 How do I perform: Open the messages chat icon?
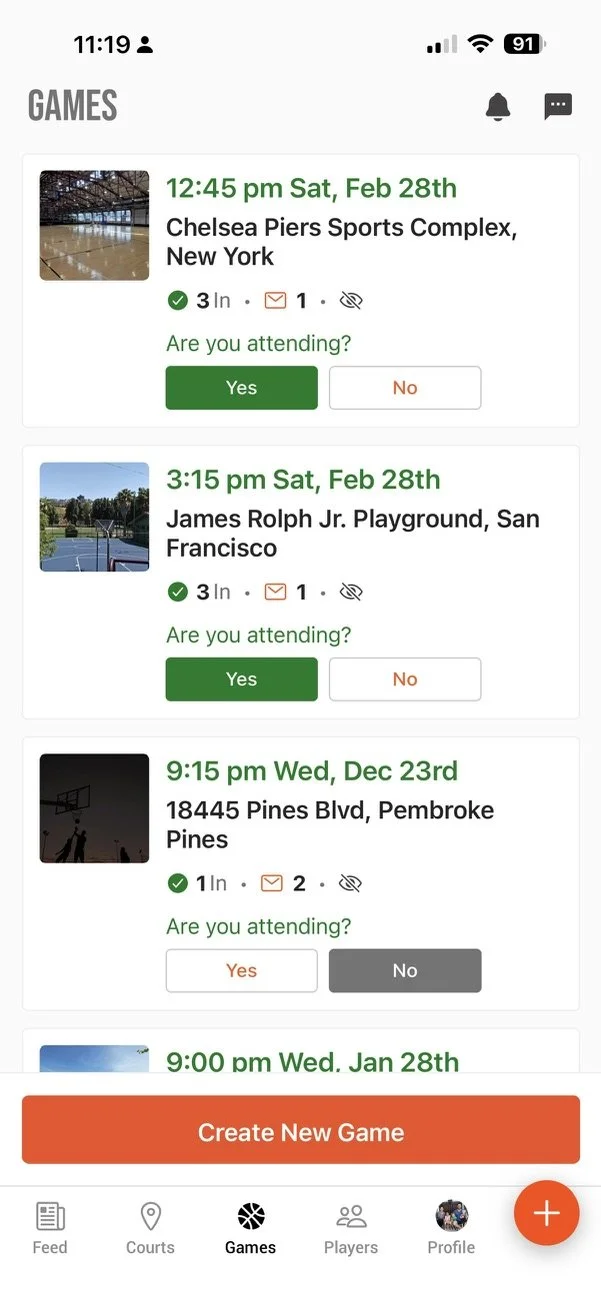pos(557,106)
